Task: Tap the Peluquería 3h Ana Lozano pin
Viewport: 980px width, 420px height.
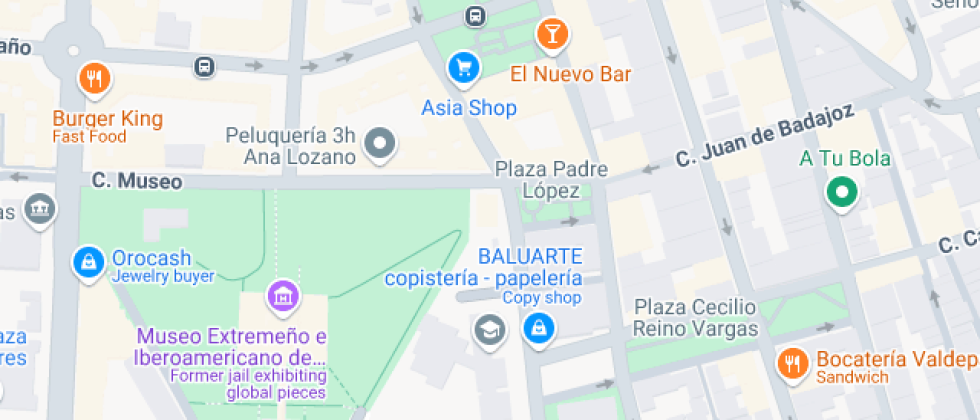Action: pos(380,143)
